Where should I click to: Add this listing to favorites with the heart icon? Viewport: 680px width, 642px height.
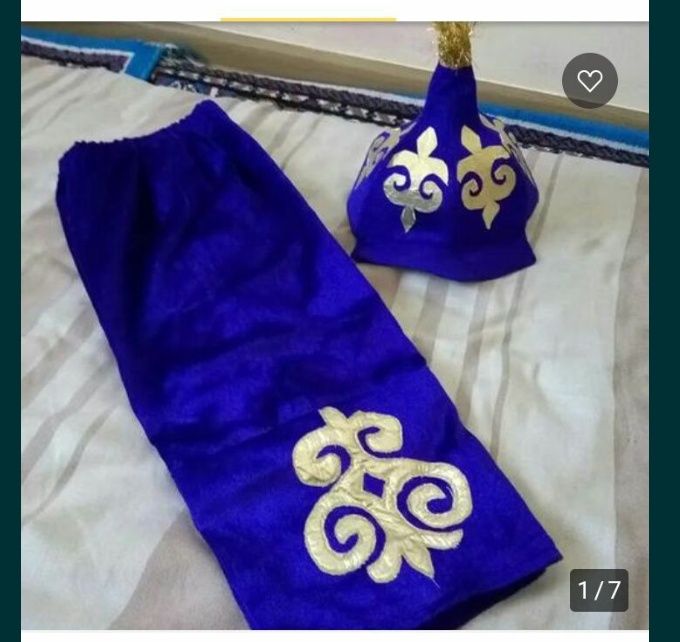590,81
